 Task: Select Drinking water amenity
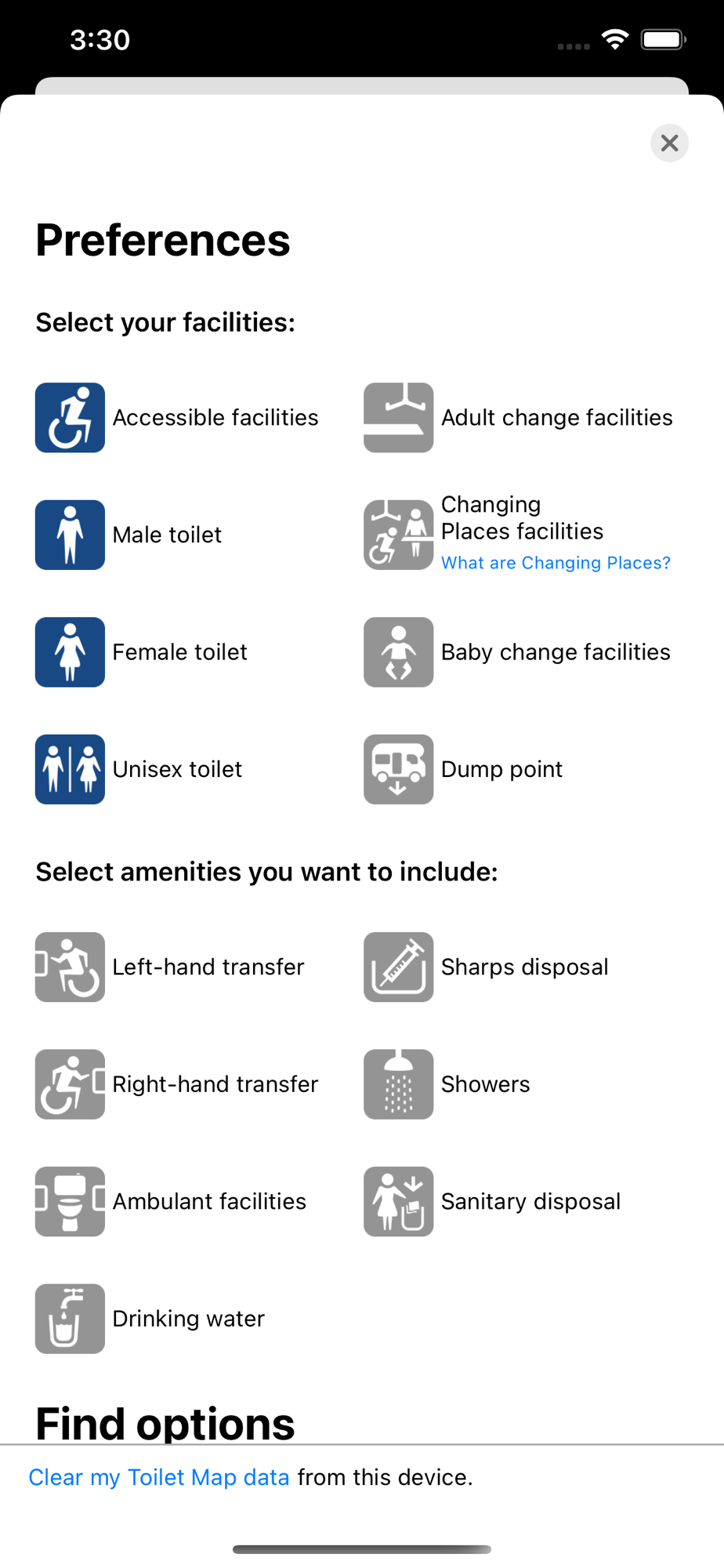pyautogui.click(x=70, y=1319)
